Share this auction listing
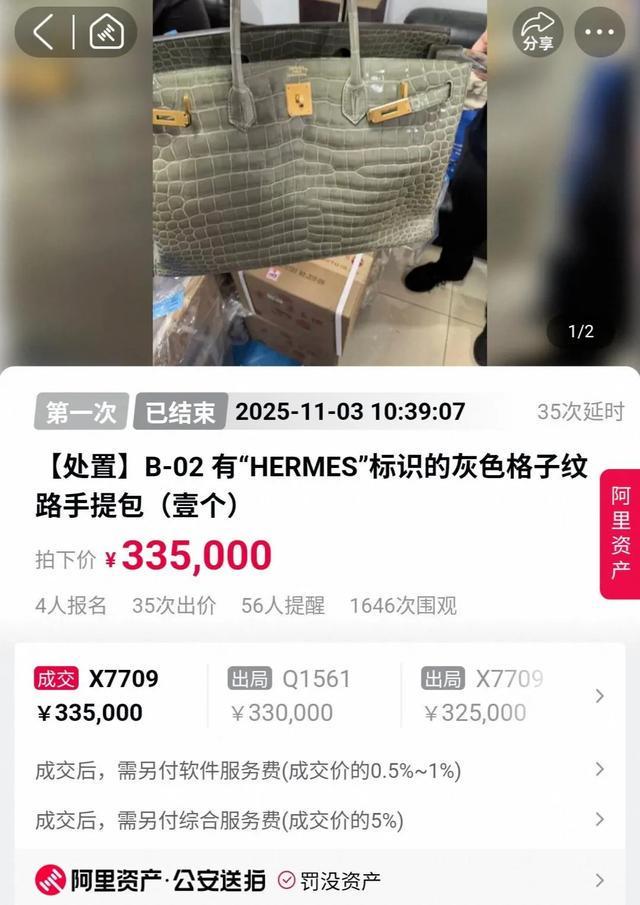 coord(538,32)
